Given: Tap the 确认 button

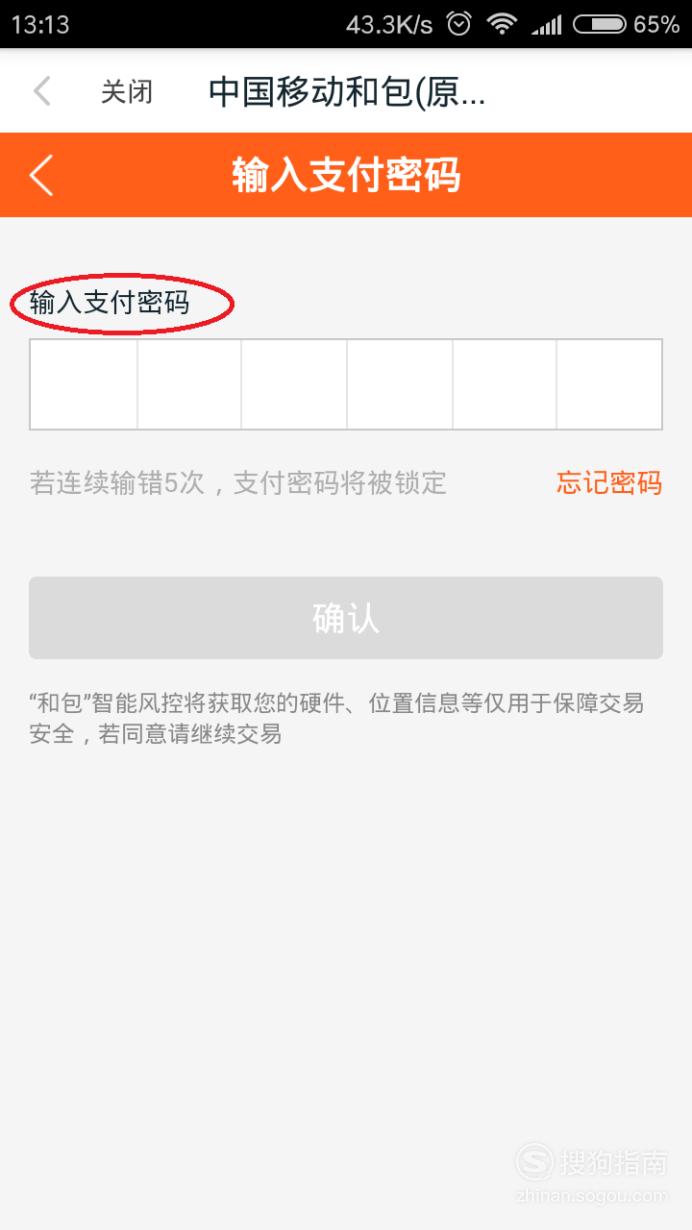Looking at the screenshot, I should point(346,618).
